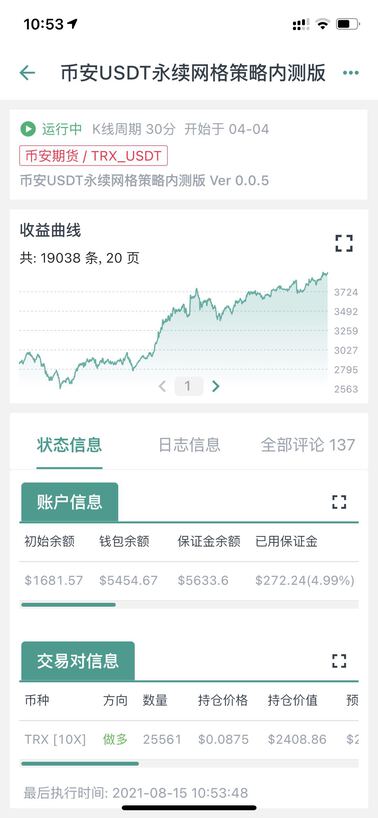Viewport: 378px width, 818px height.
Task: Select the 交易对信息 section tab
Action: [78, 660]
